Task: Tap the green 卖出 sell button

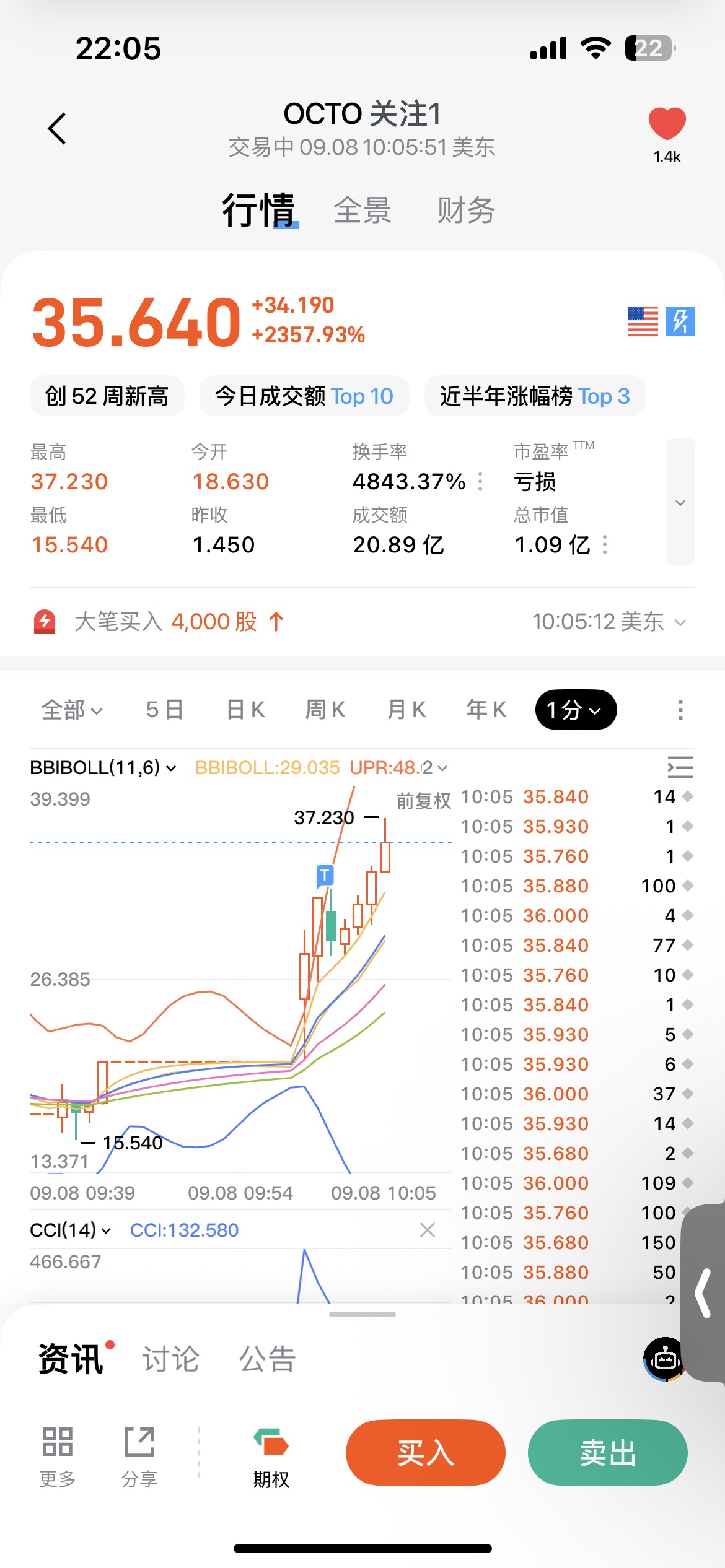Action: 608,1453
